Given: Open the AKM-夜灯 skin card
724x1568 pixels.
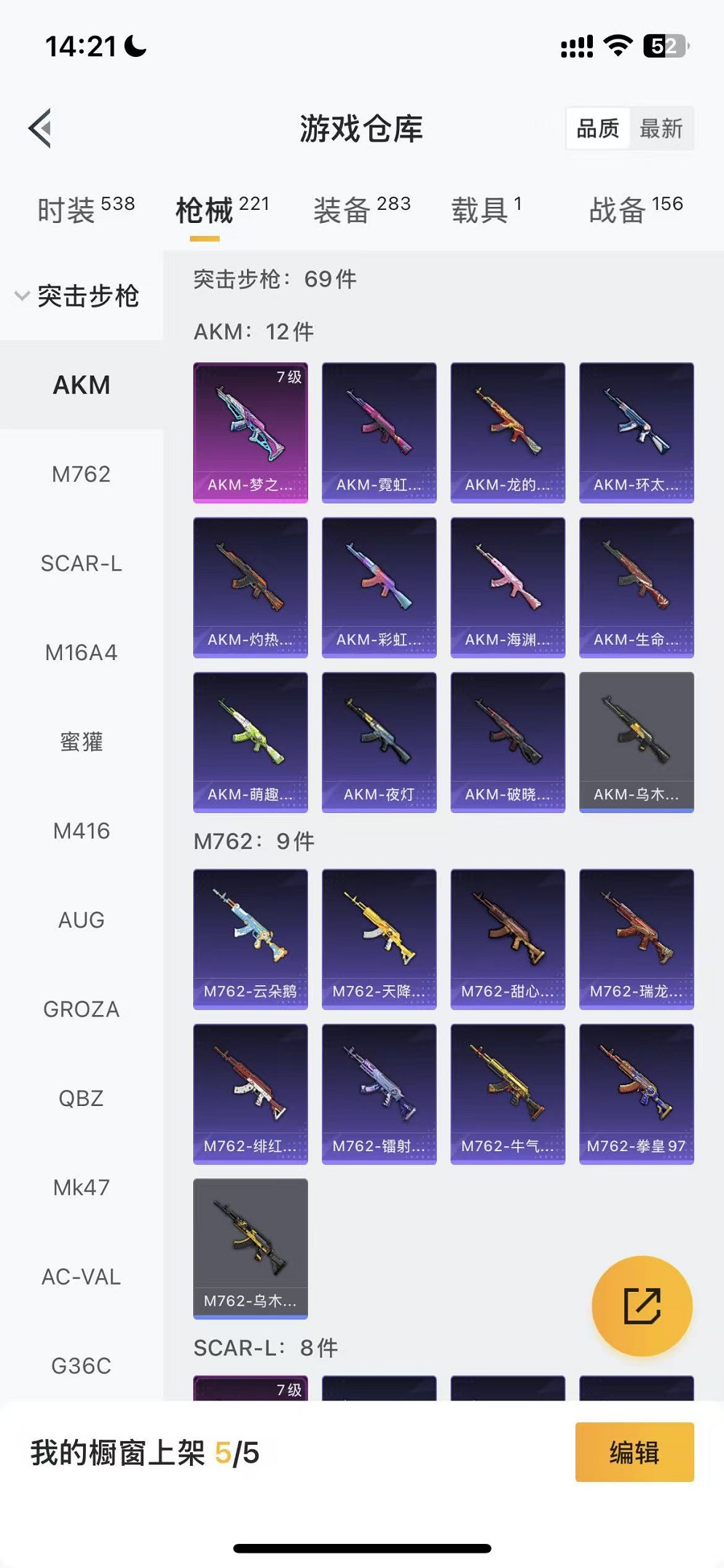Looking at the screenshot, I should tap(379, 742).
